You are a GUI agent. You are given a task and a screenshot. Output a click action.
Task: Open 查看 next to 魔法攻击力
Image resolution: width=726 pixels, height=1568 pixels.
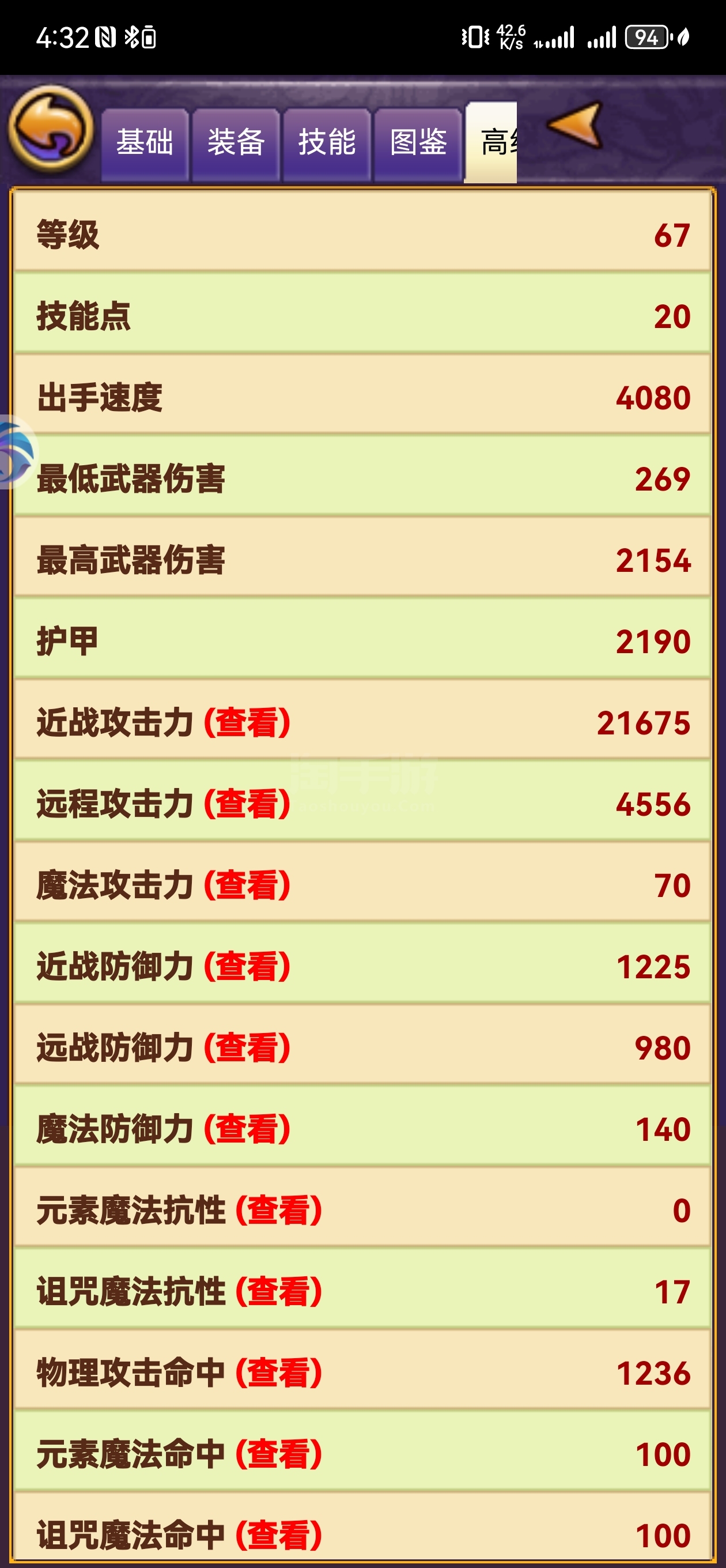coord(247,885)
